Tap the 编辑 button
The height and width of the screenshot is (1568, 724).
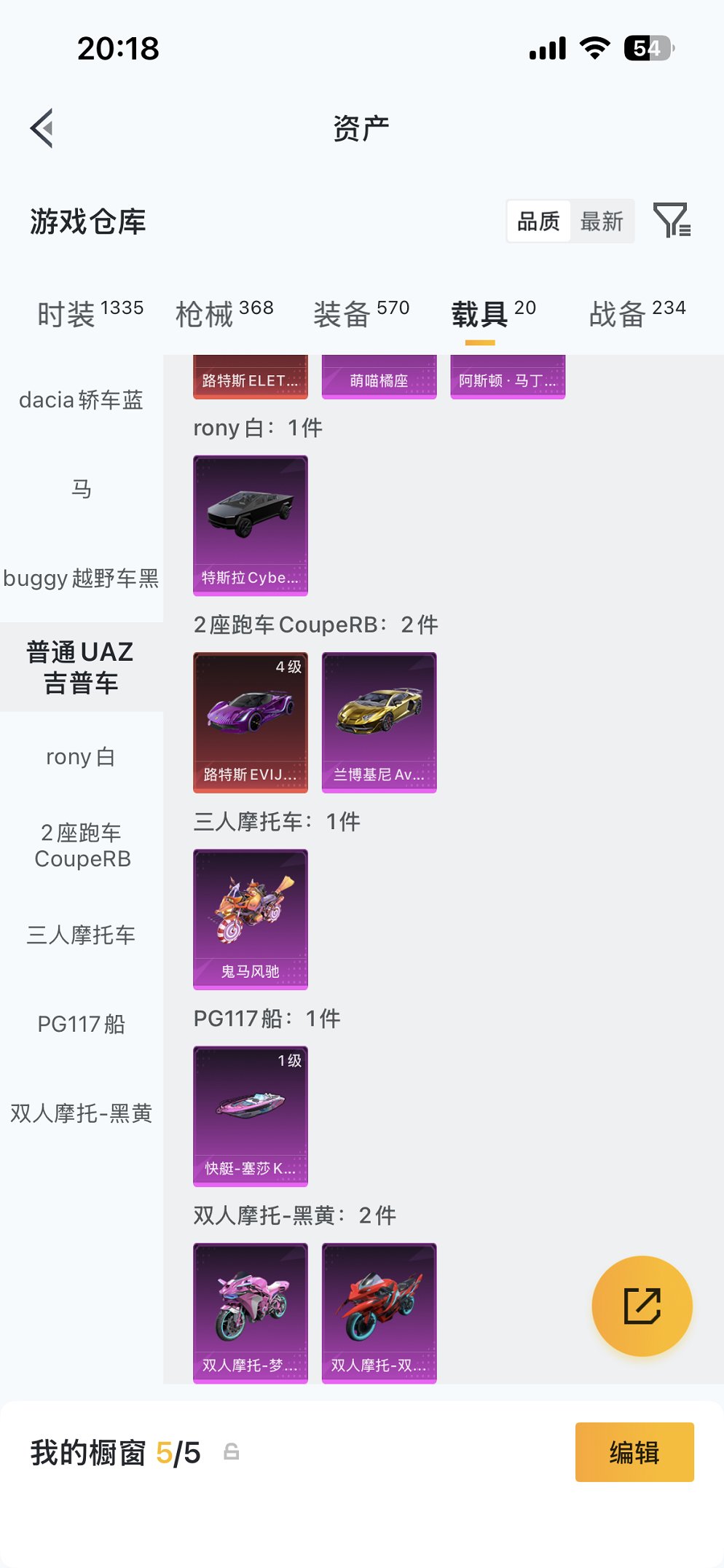point(634,1451)
